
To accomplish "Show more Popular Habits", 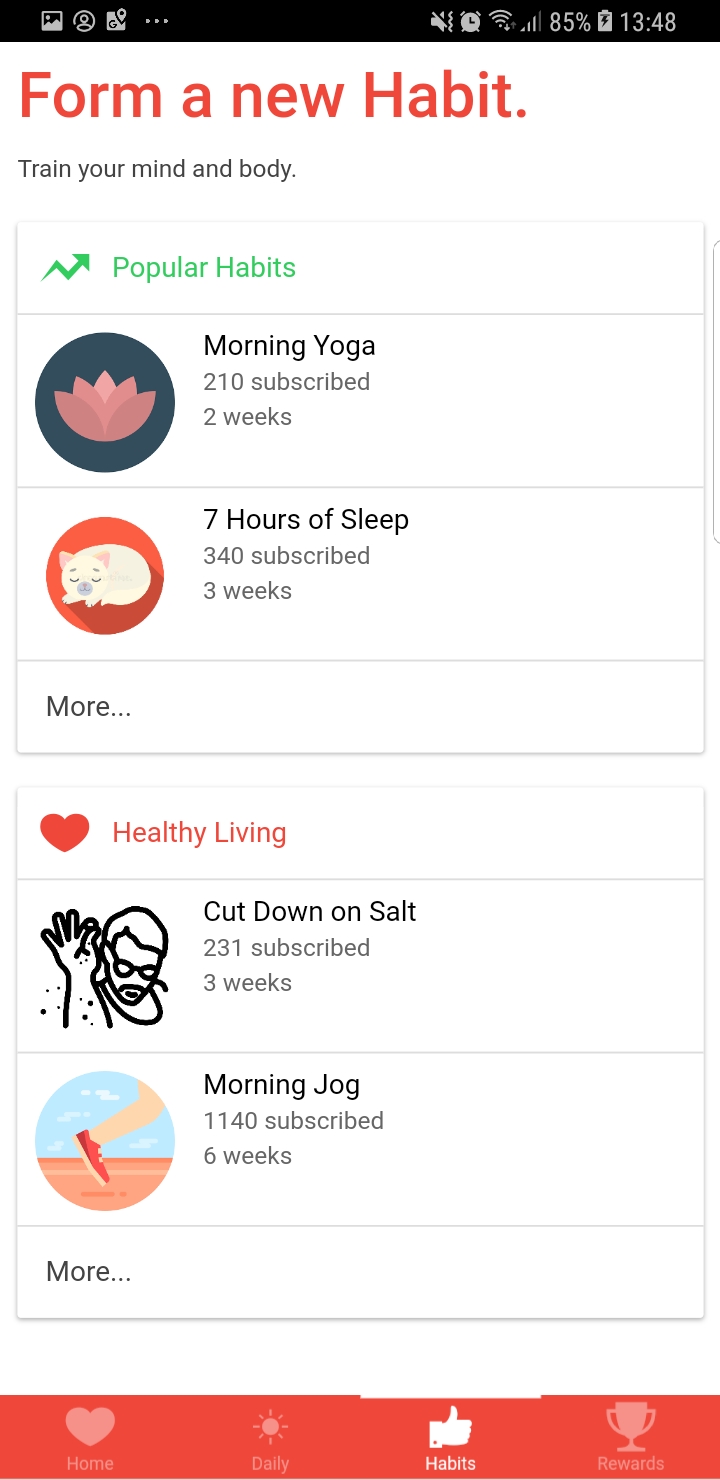I will (360, 707).
